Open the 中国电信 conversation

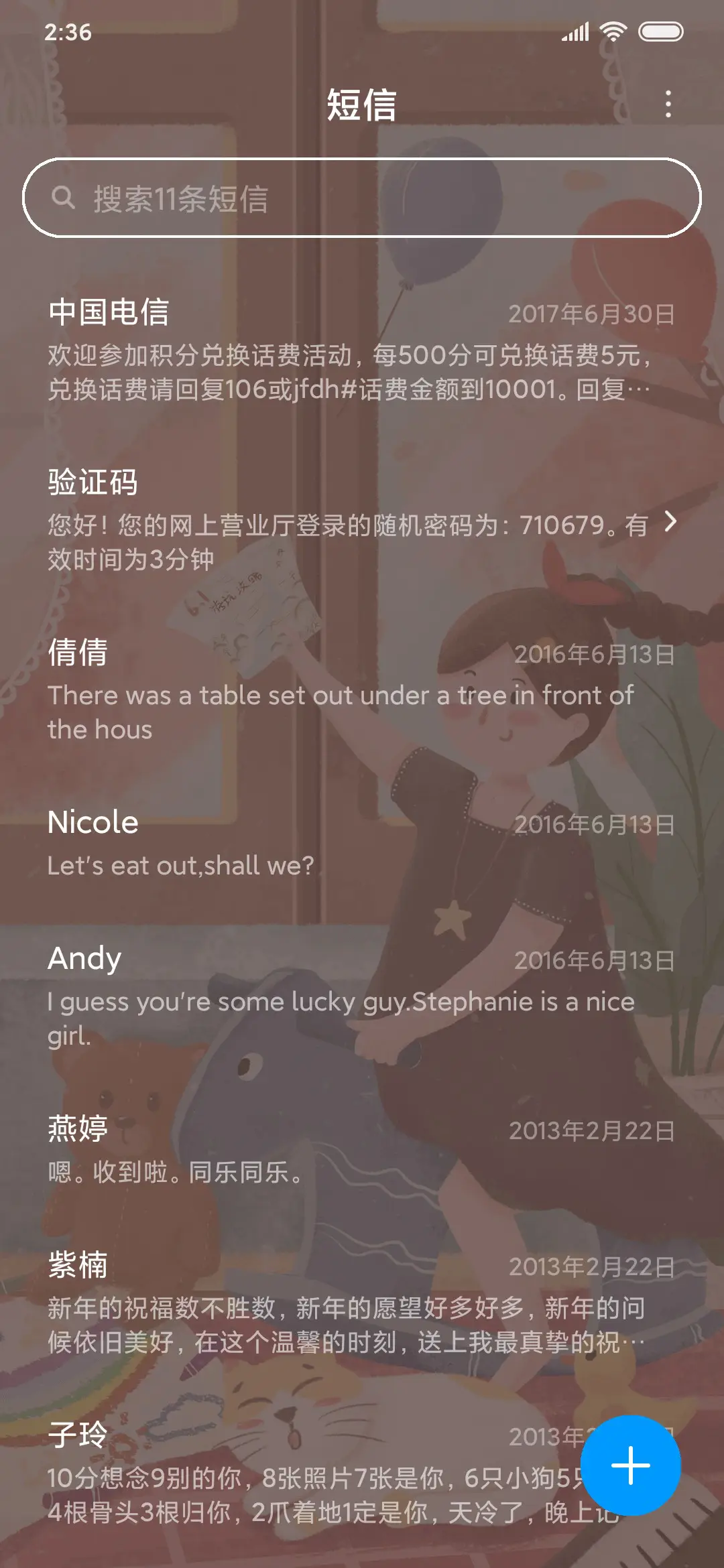tap(268, 348)
